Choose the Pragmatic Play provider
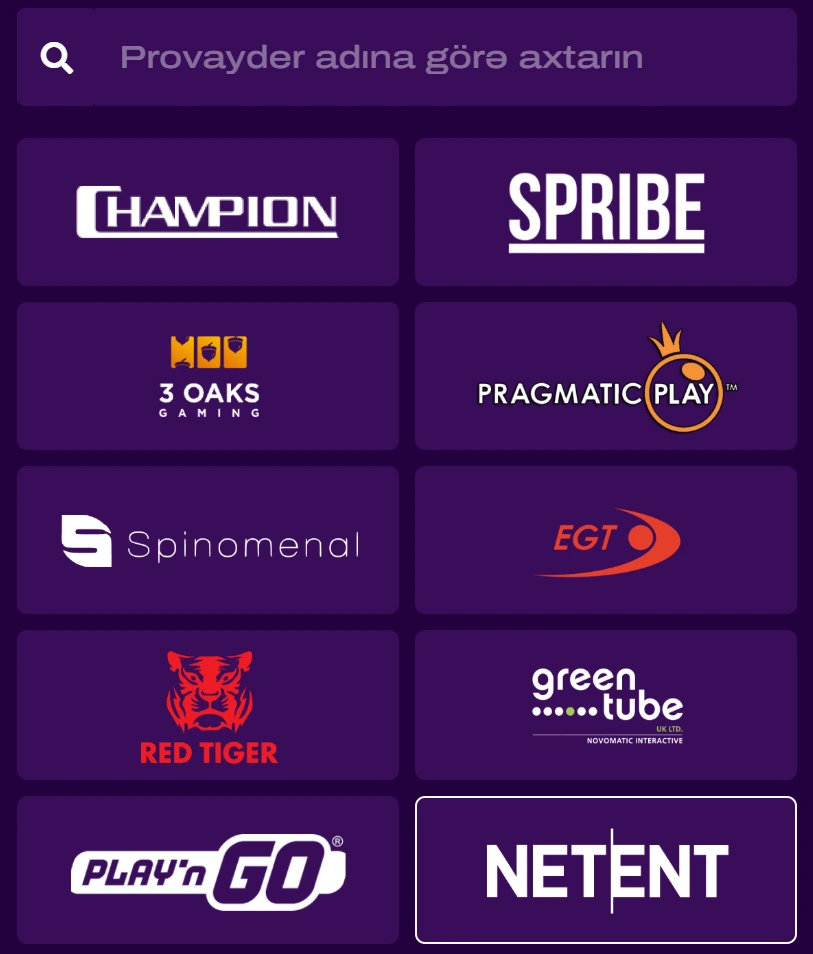The image size is (813, 954). point(605,376)
